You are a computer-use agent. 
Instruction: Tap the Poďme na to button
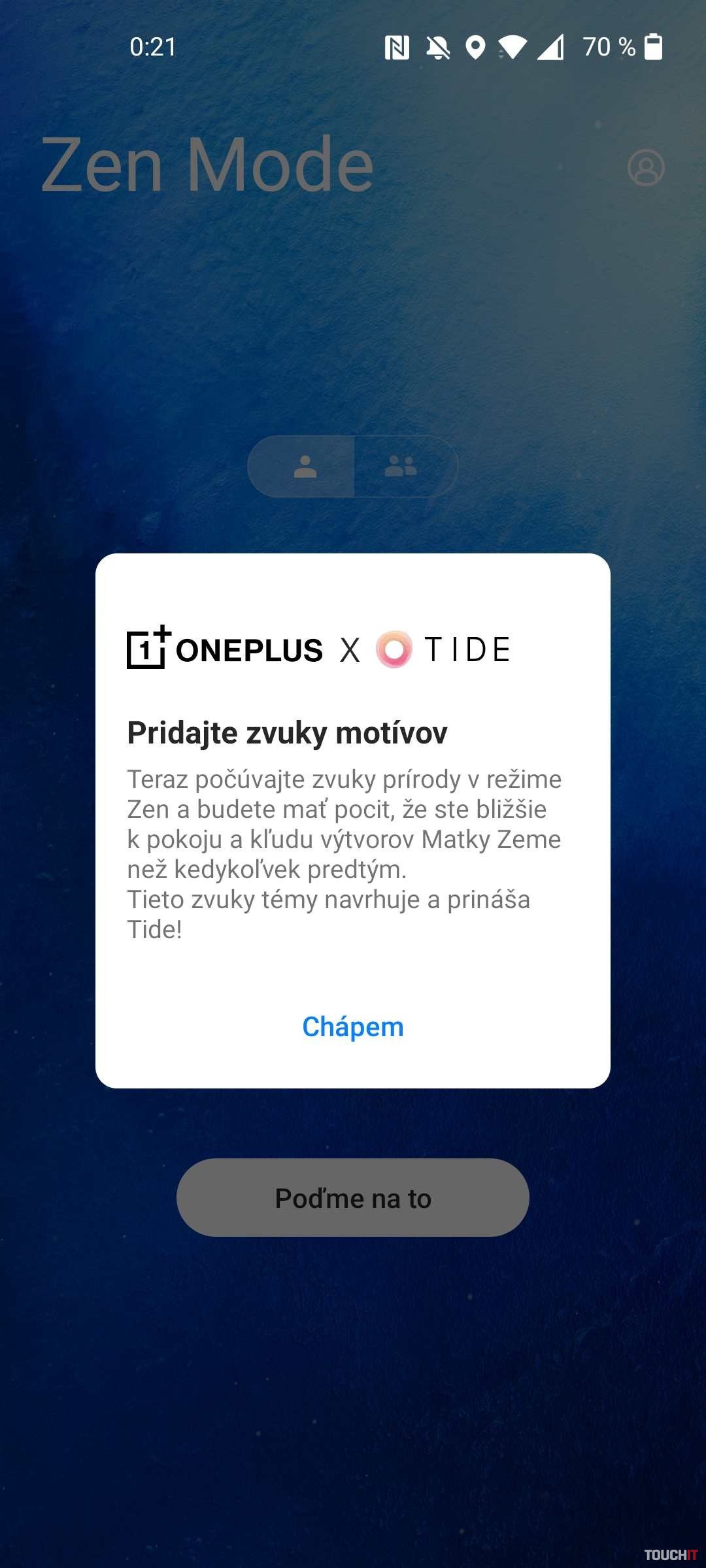coord(353,1198)
